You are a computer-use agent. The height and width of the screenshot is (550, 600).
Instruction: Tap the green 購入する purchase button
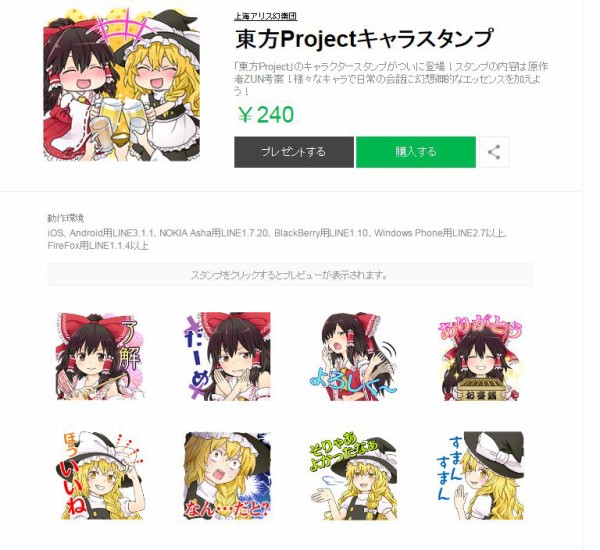[415, 152]
